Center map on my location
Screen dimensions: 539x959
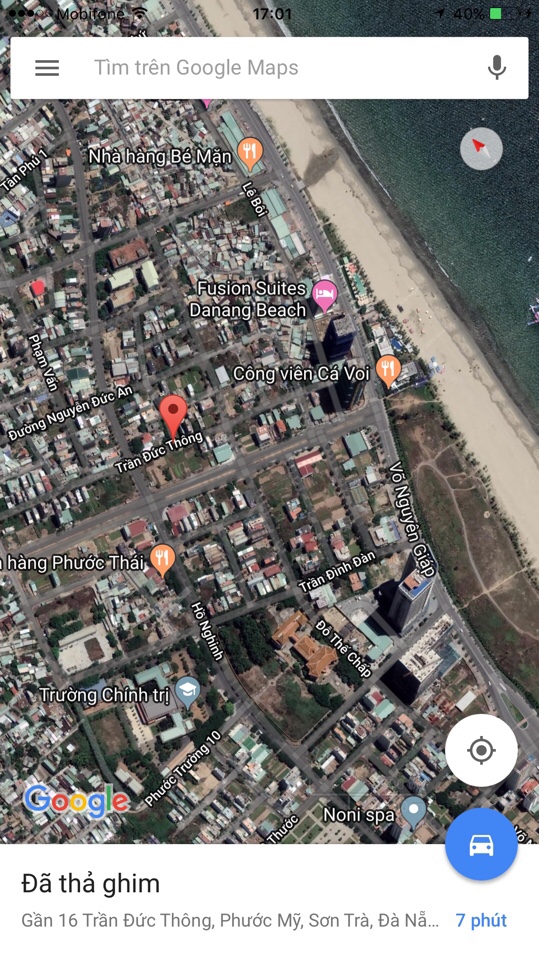[481, 750]
